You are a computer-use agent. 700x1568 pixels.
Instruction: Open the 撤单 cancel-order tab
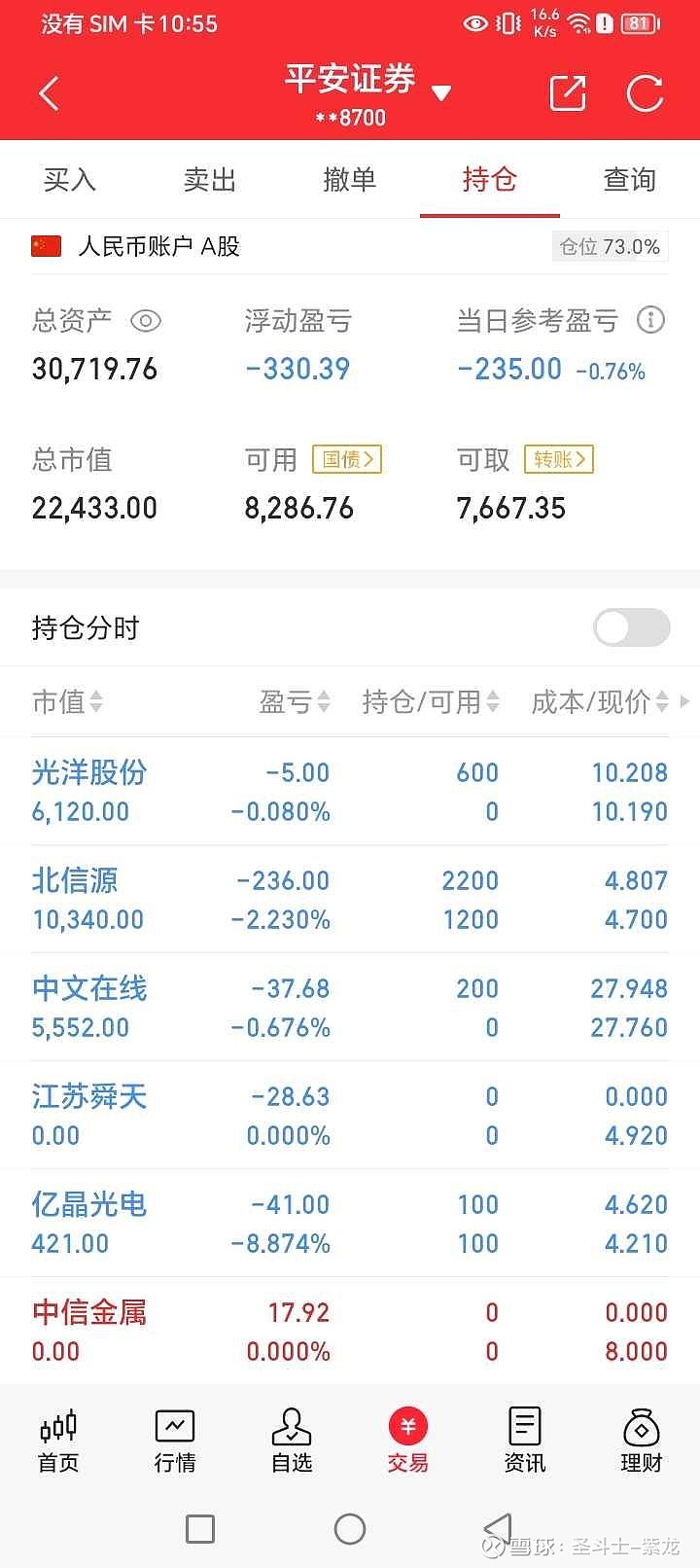click(349, 180)
